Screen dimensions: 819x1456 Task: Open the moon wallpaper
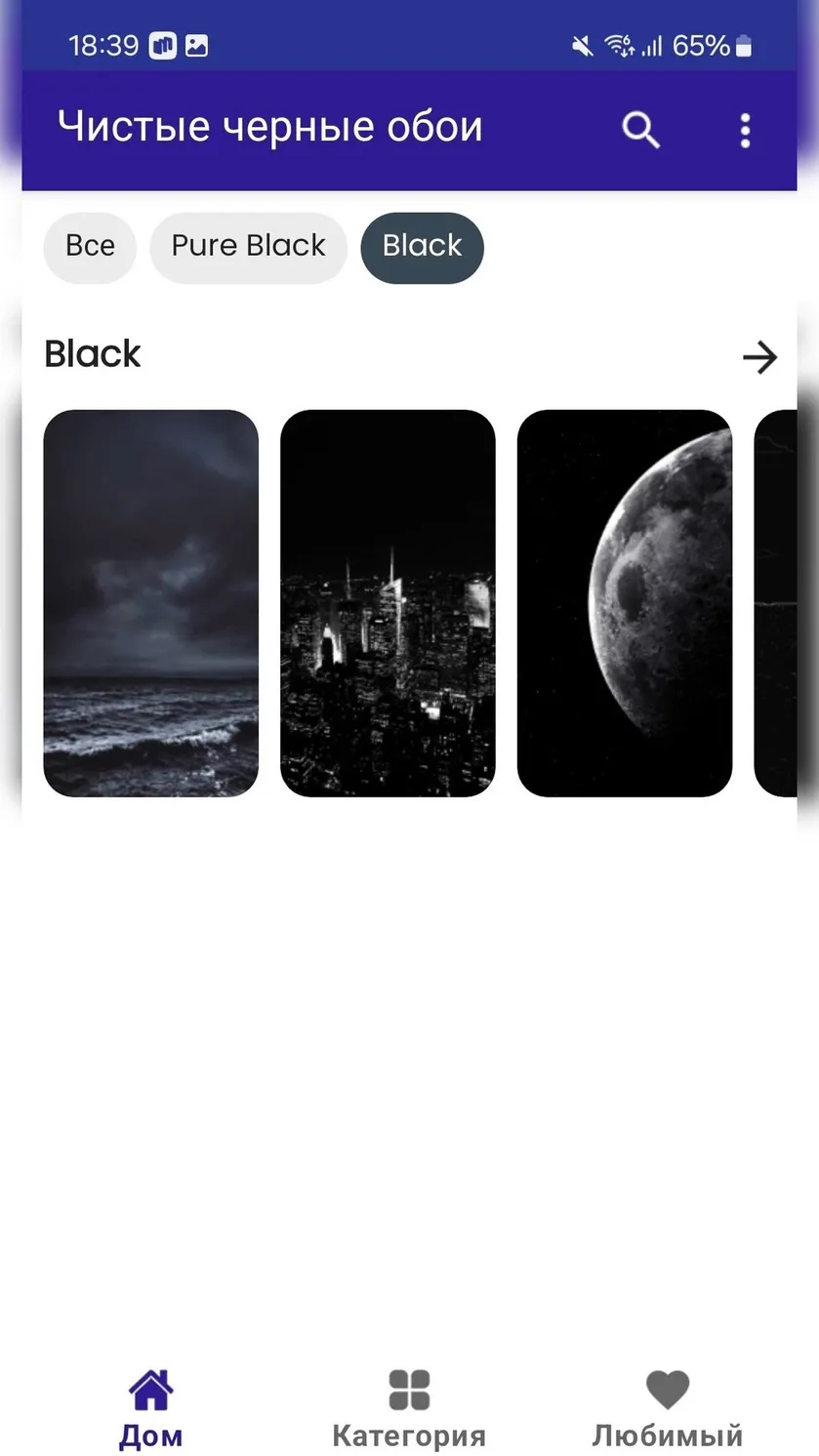tap(625, 603)
